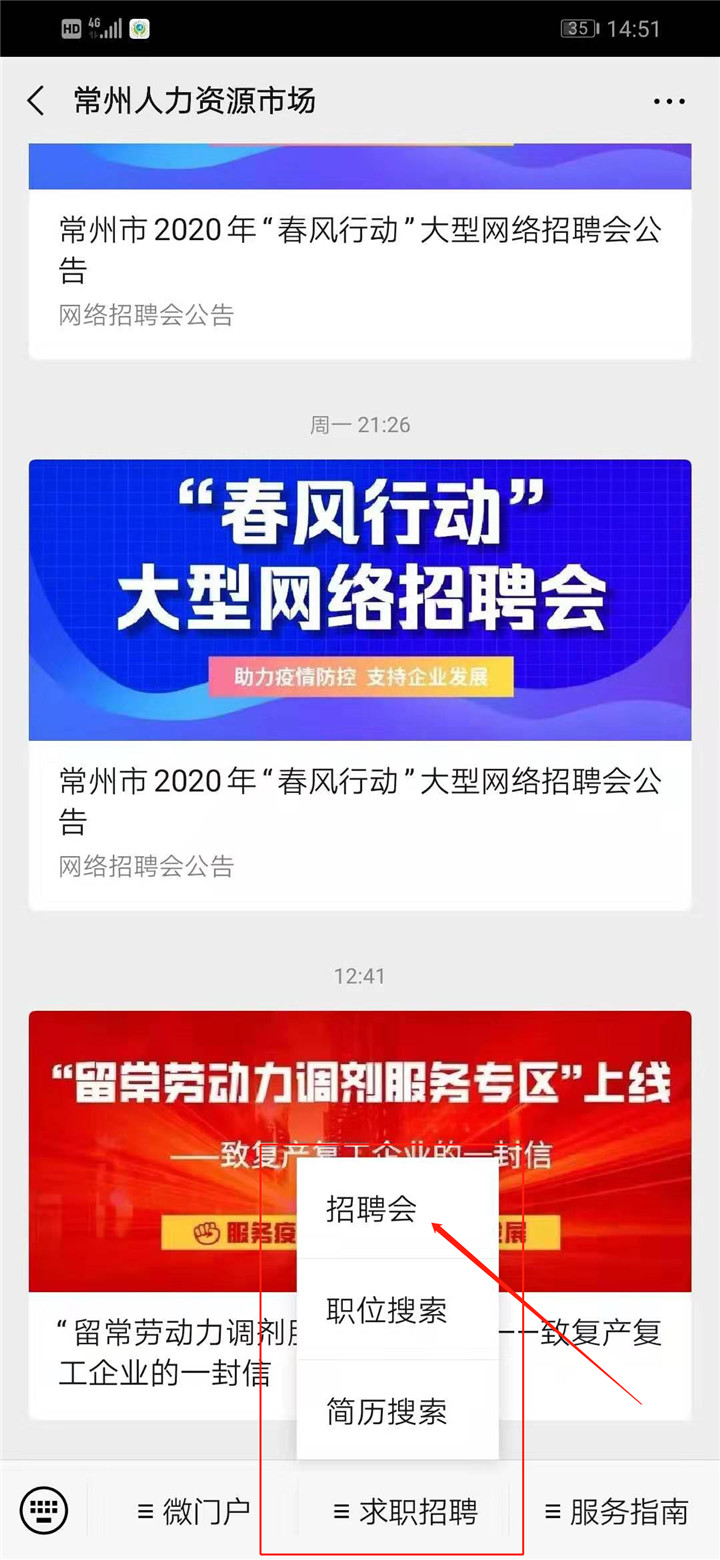Tap the 春风行动 large blue banner image
Screen dimensions: 720x1560
click(358, 600)
